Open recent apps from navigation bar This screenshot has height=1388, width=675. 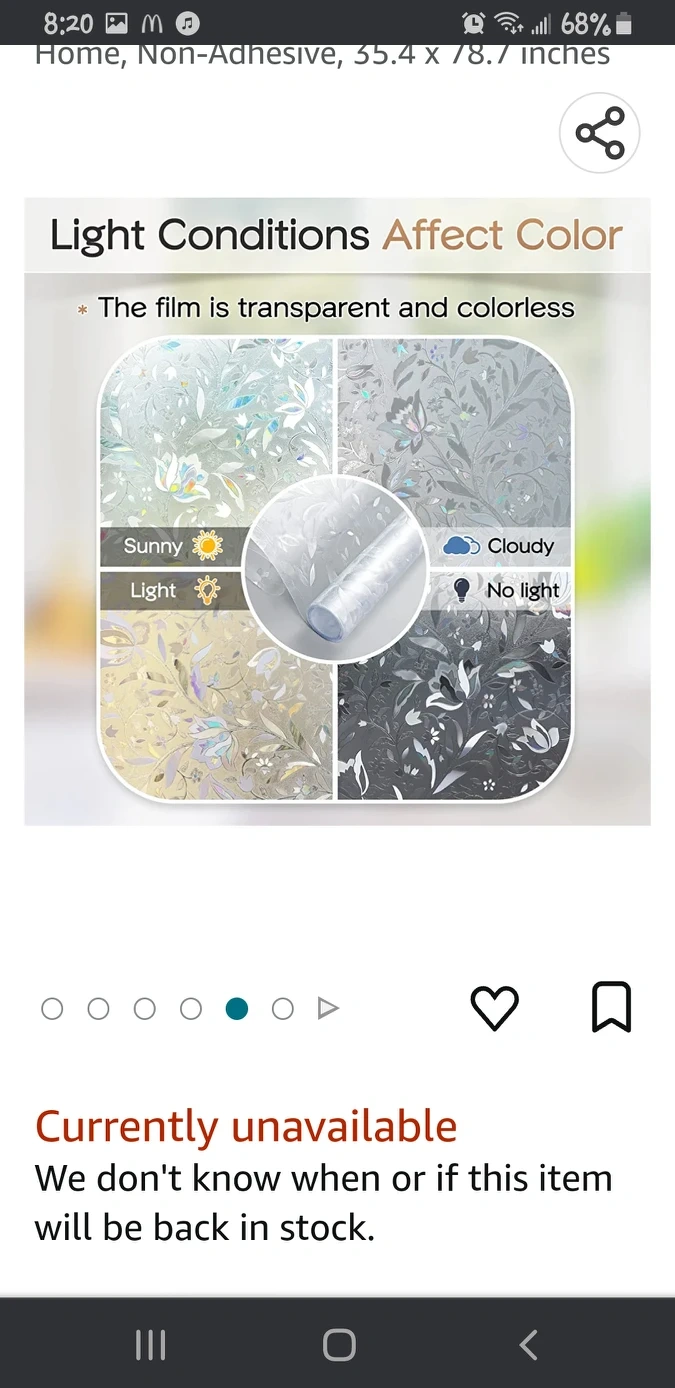coord(150,1345)
